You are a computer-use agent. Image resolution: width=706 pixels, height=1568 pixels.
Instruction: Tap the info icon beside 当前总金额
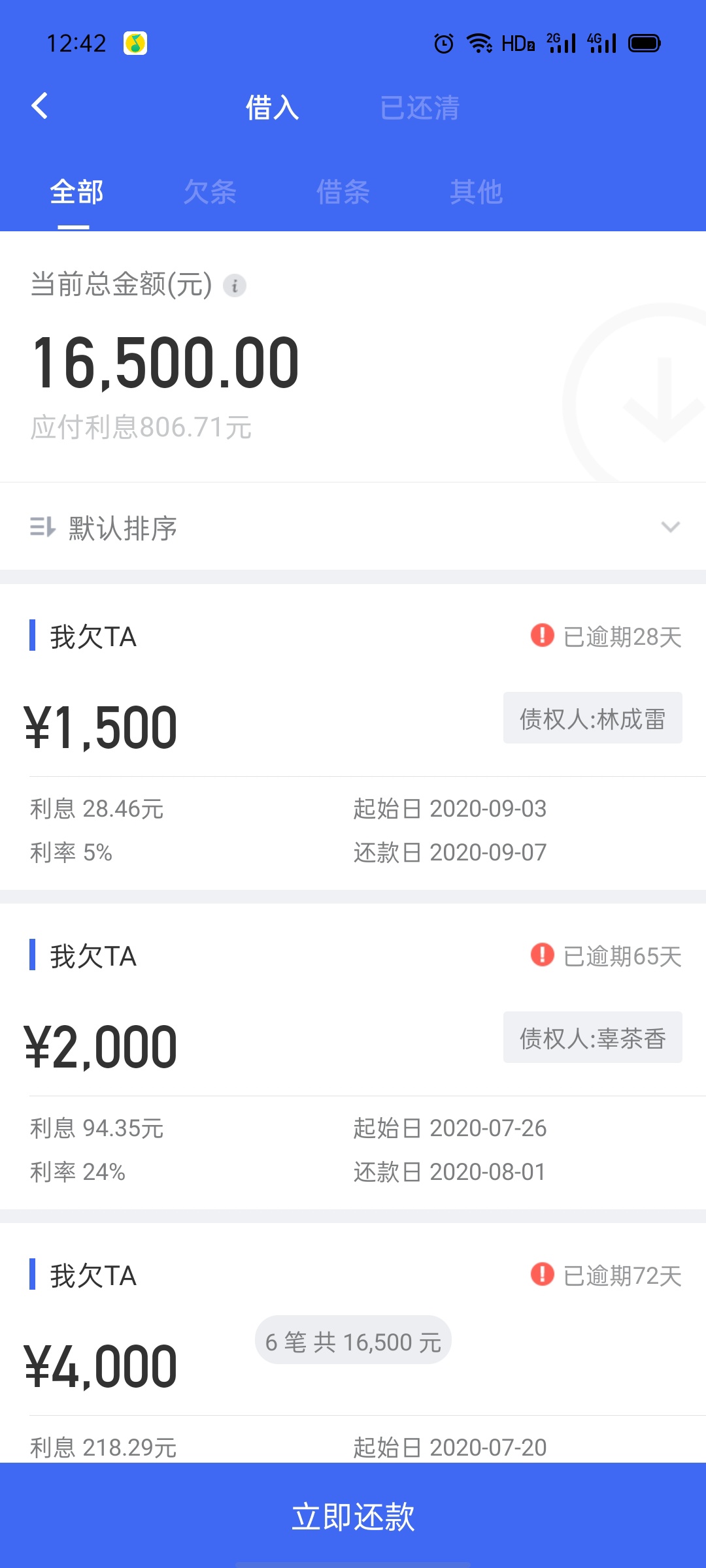click(235, 286)
